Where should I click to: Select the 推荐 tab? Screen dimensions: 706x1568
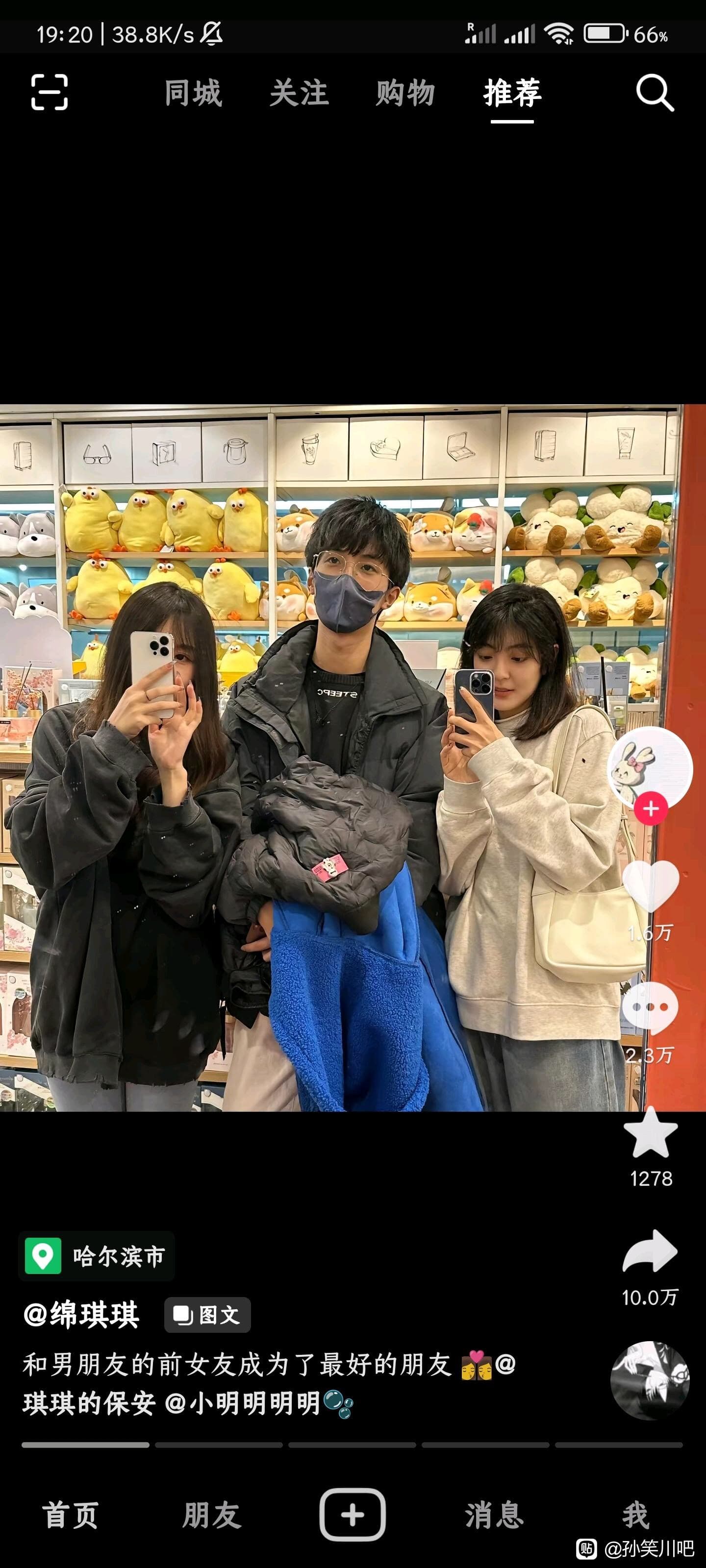point(512,93)
